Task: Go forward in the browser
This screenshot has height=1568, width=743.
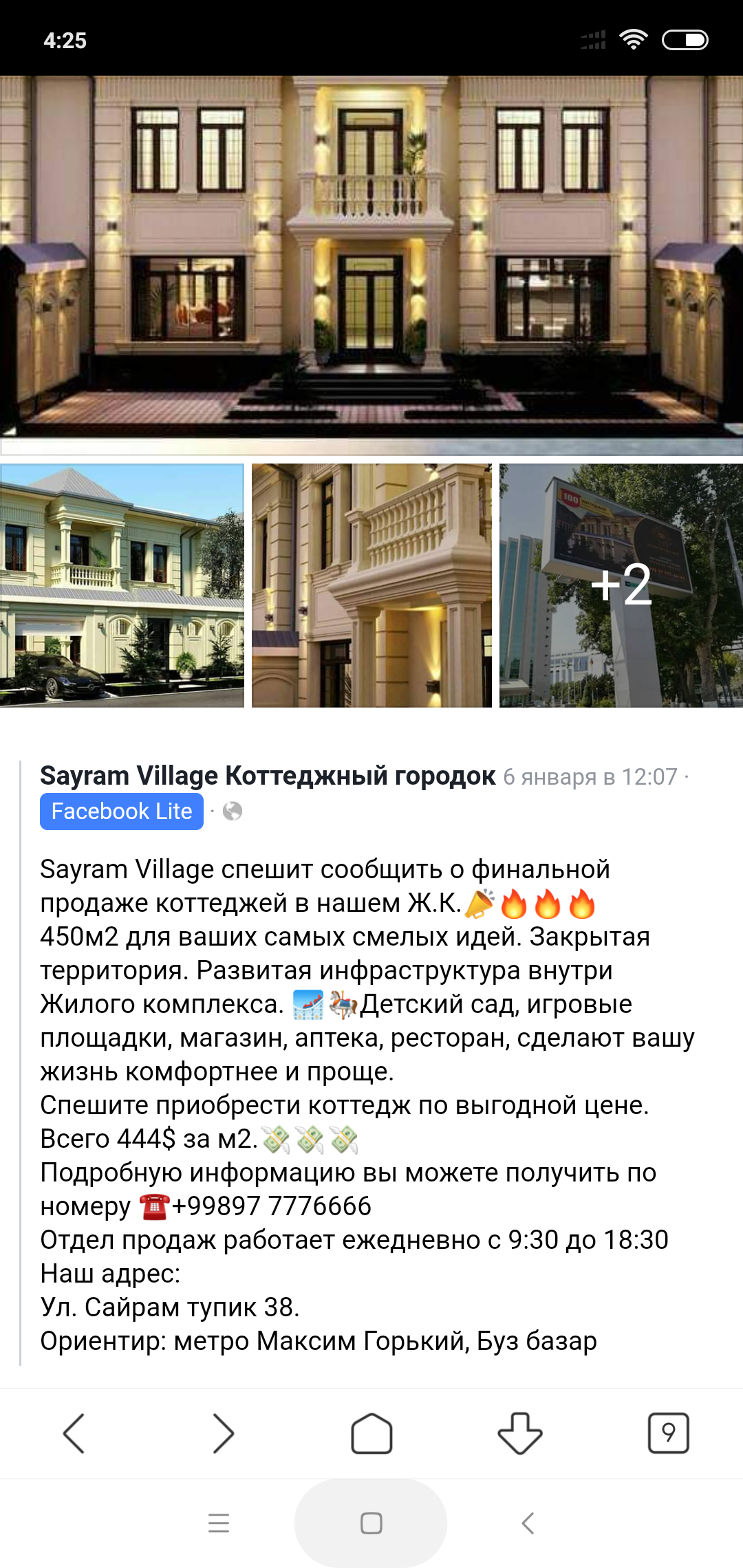Action: (x=223, y=1434)
